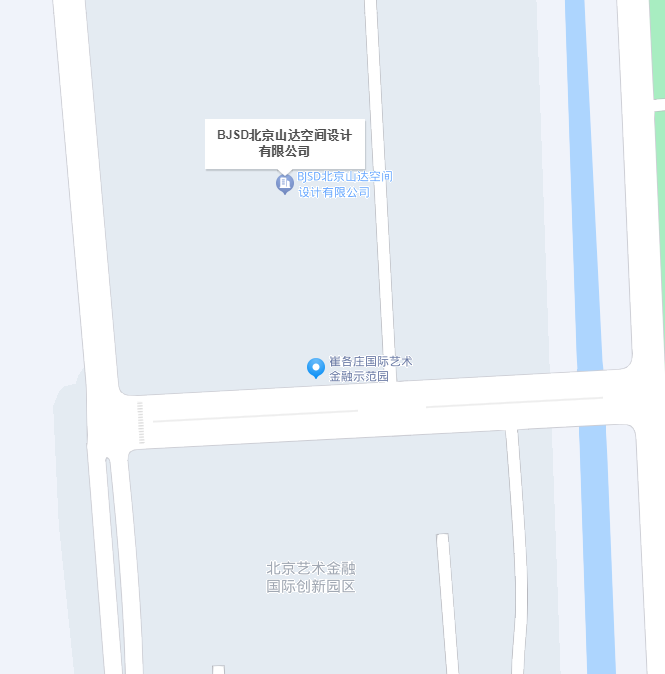Tap the BJSD company building marker icon

pos(285,183)
